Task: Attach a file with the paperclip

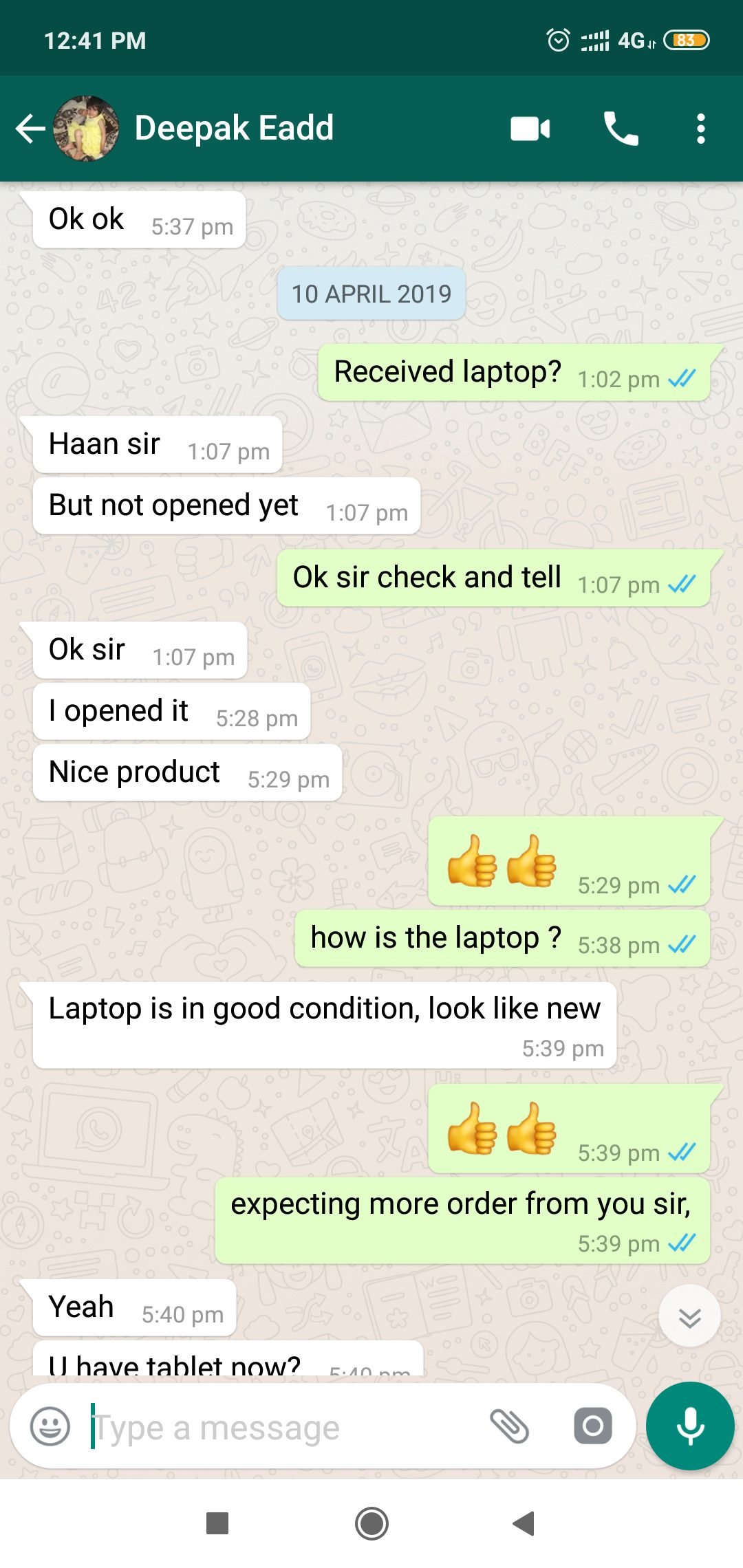Action: [509, 1426]
